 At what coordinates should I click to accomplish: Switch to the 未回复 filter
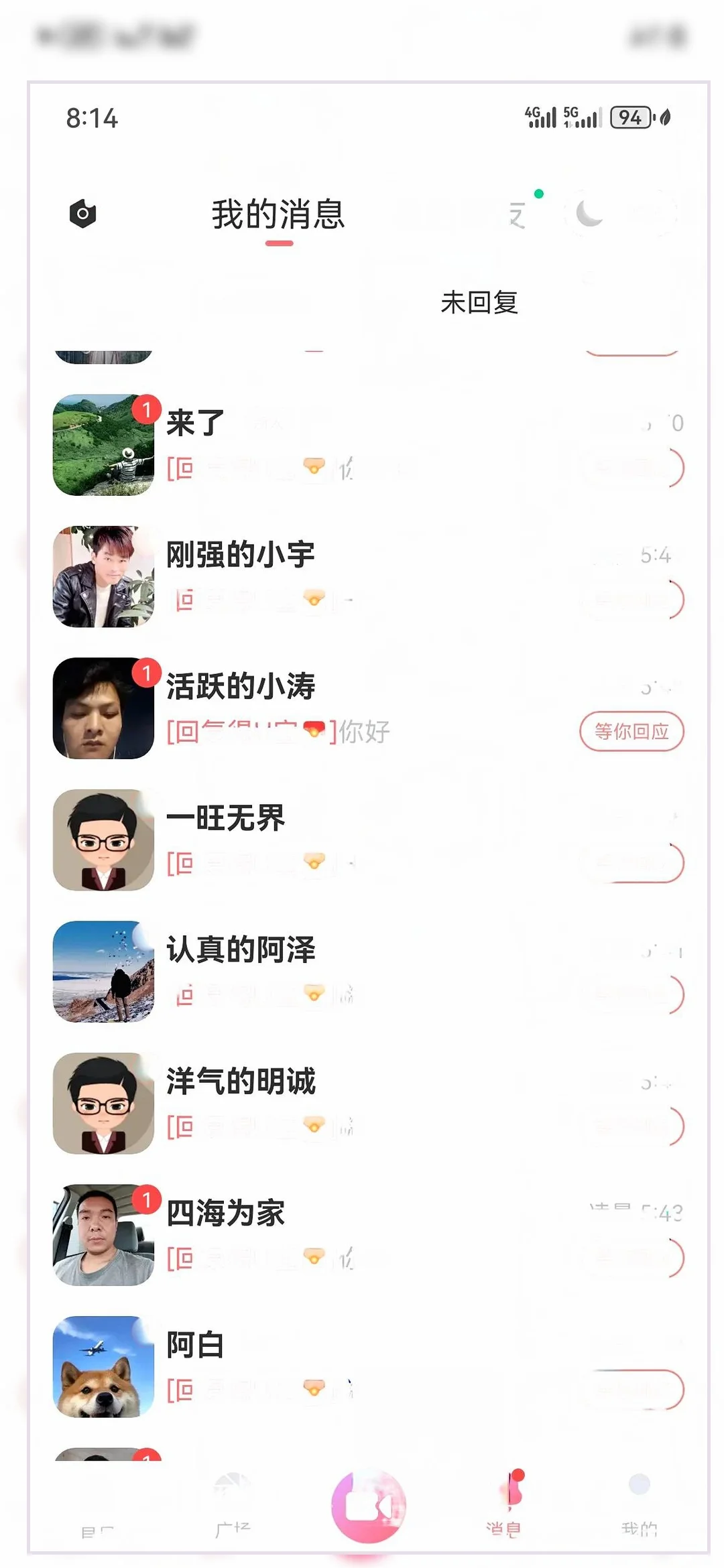click(479, 302)
